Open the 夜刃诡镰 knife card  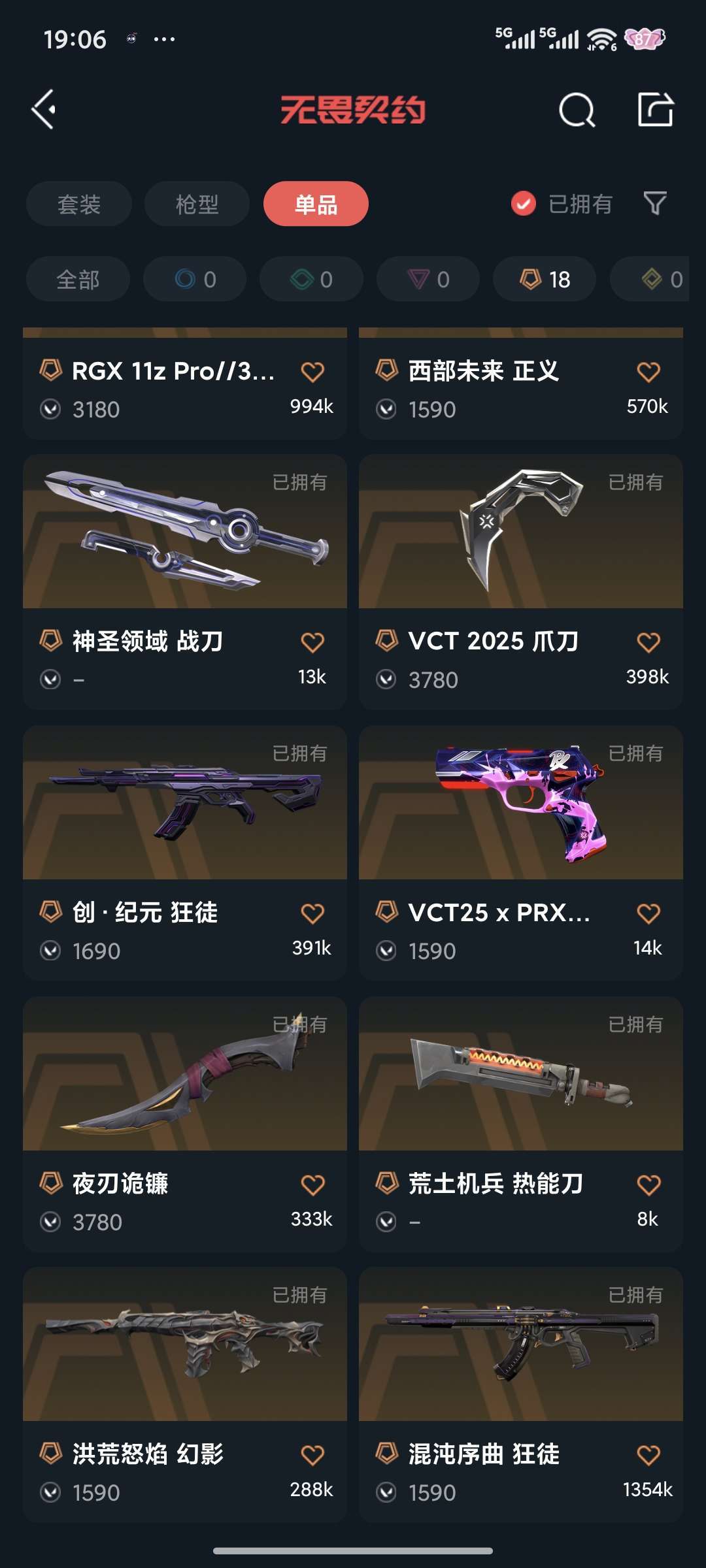pos(185,1124)
